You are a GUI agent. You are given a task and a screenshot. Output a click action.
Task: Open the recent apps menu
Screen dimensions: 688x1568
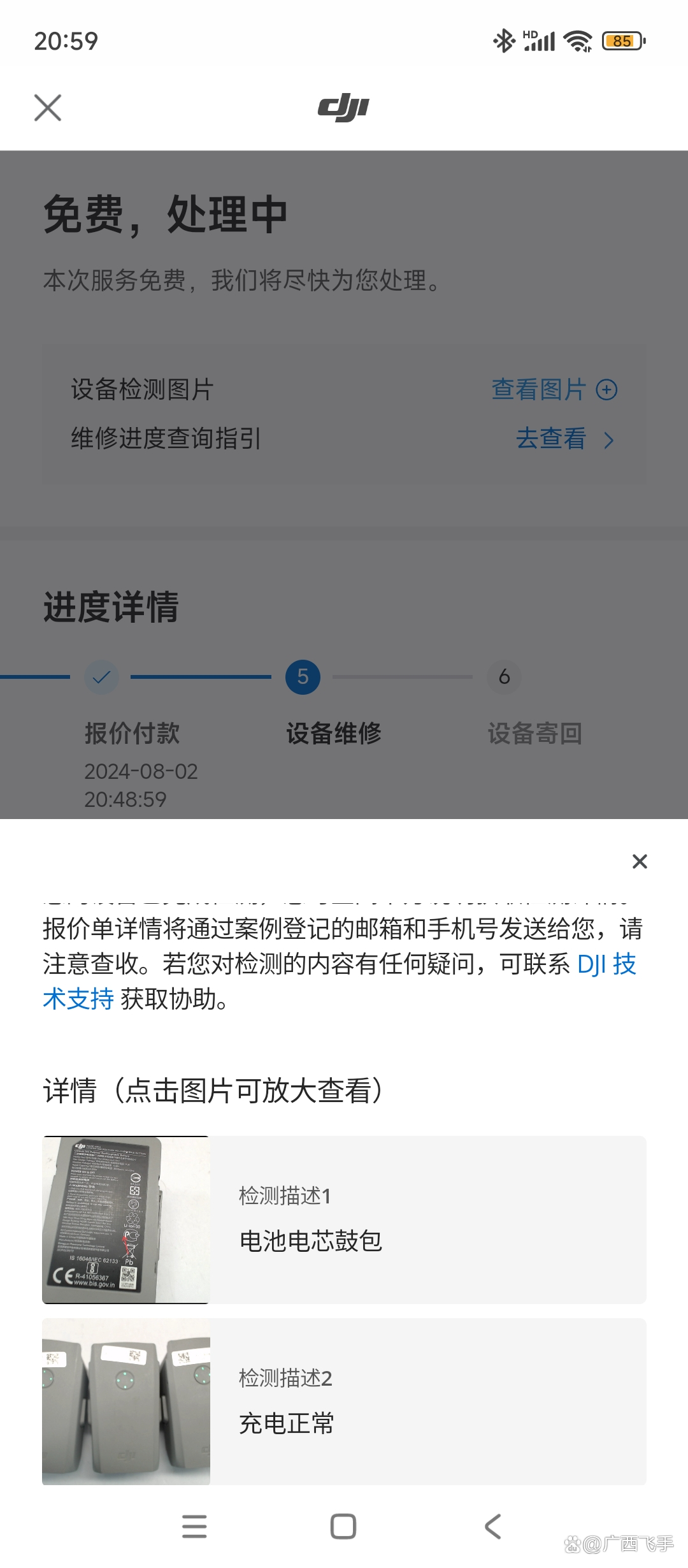click(x=194, y=1527)
